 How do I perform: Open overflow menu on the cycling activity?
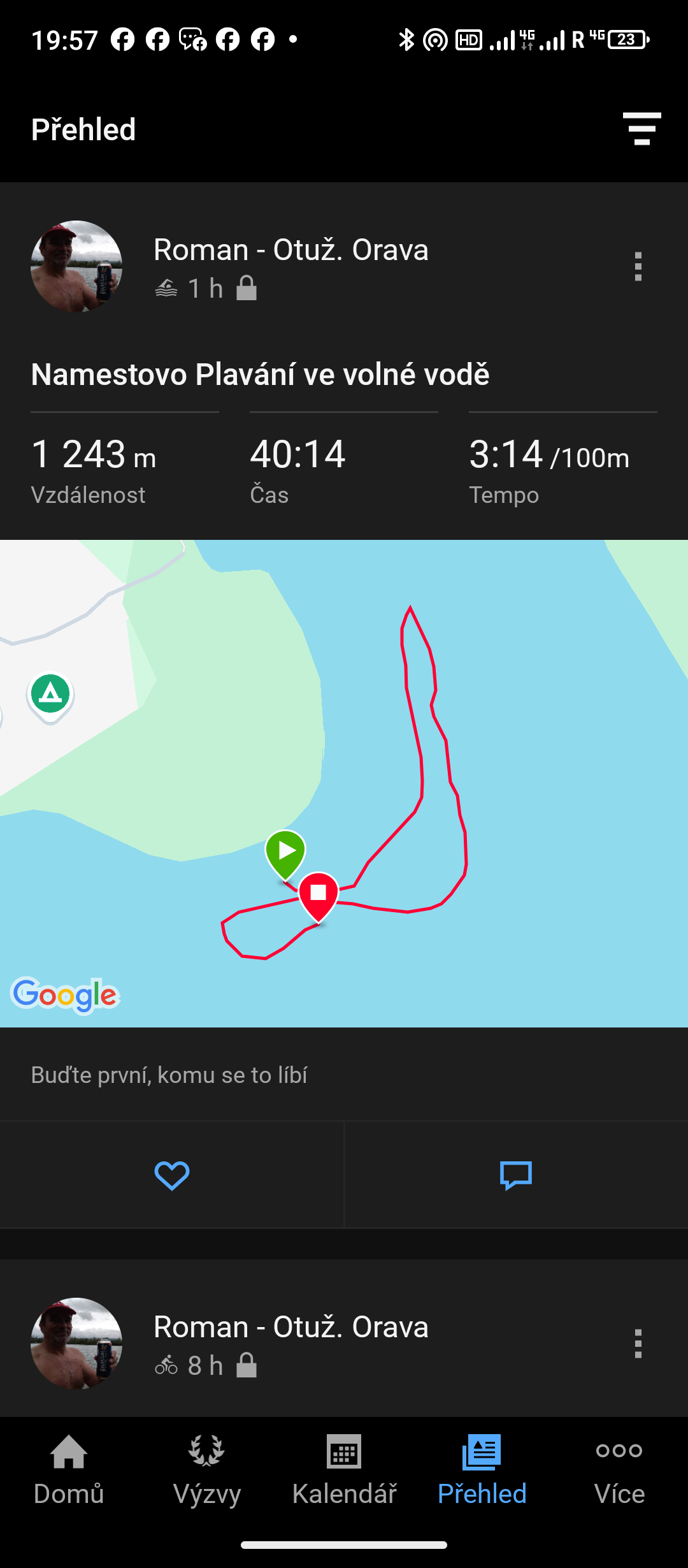point(638,1344)
